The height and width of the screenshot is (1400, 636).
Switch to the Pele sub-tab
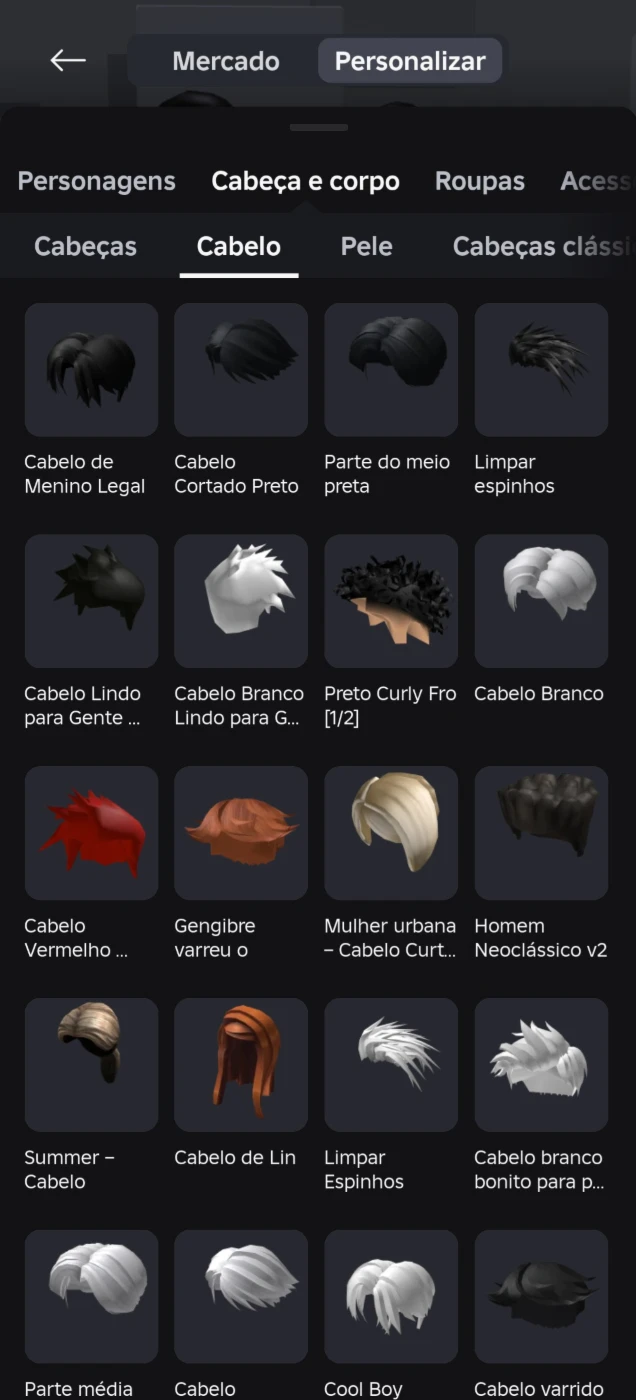point(366,246)
